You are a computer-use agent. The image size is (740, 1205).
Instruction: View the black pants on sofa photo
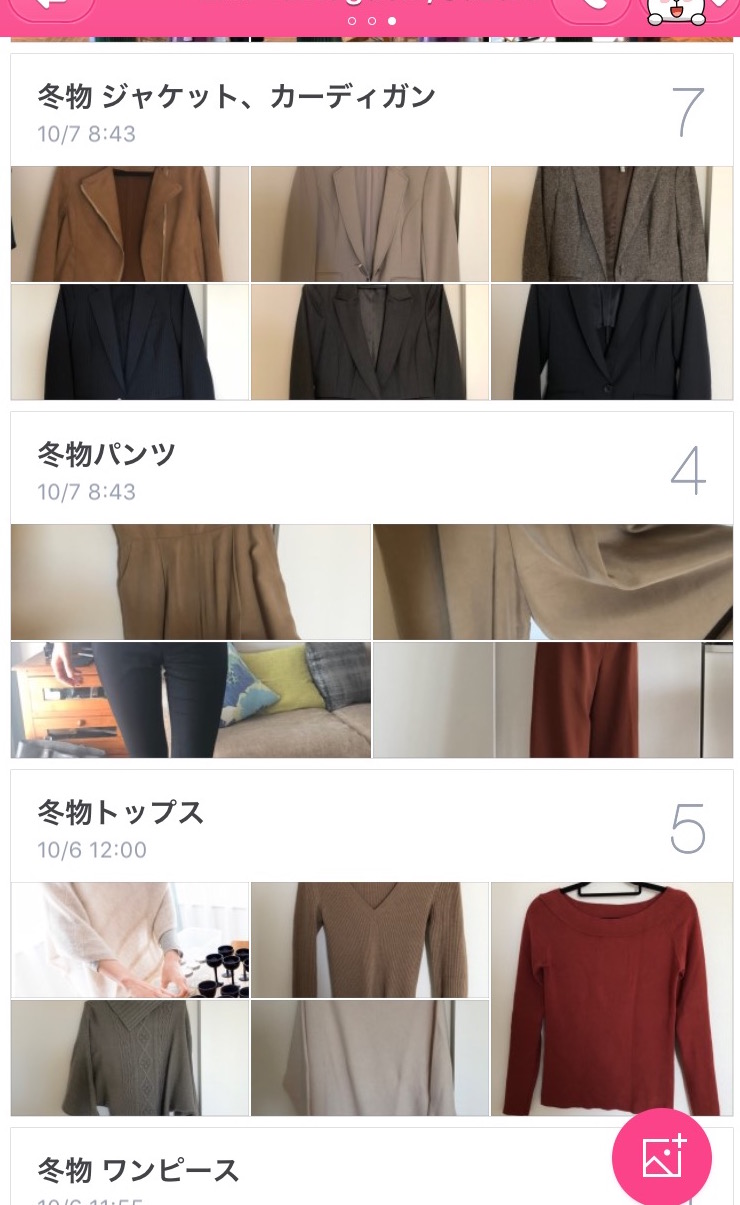190,700
